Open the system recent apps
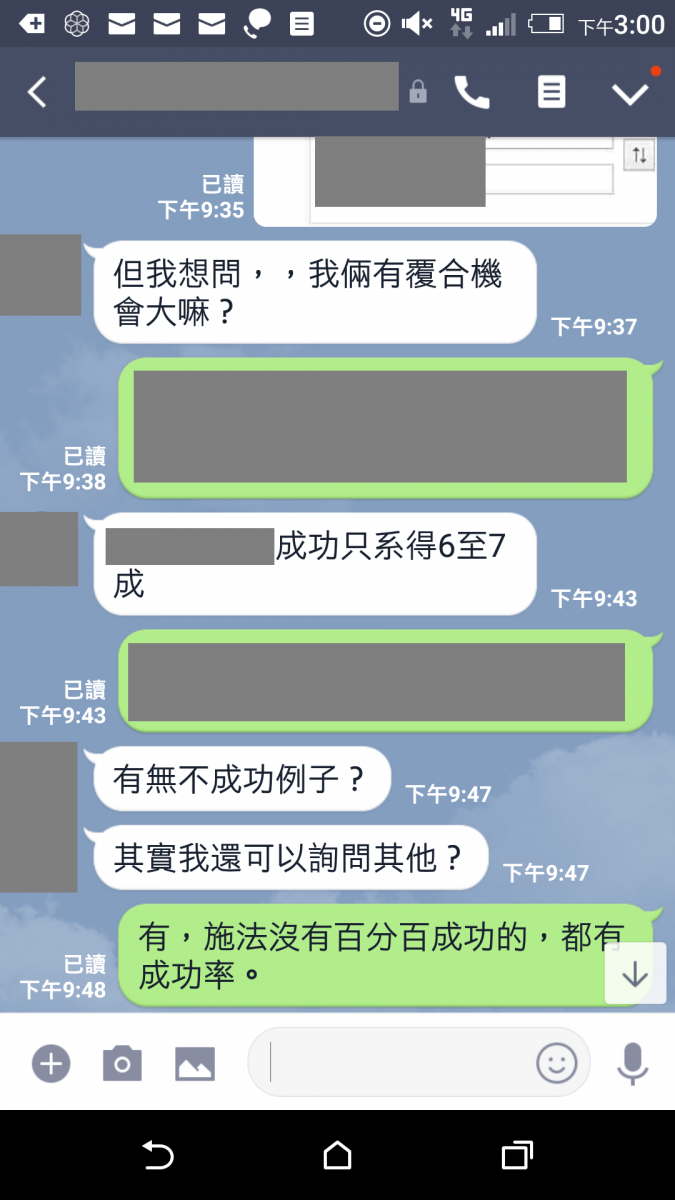675x1200 pixels. (516, 1156)
